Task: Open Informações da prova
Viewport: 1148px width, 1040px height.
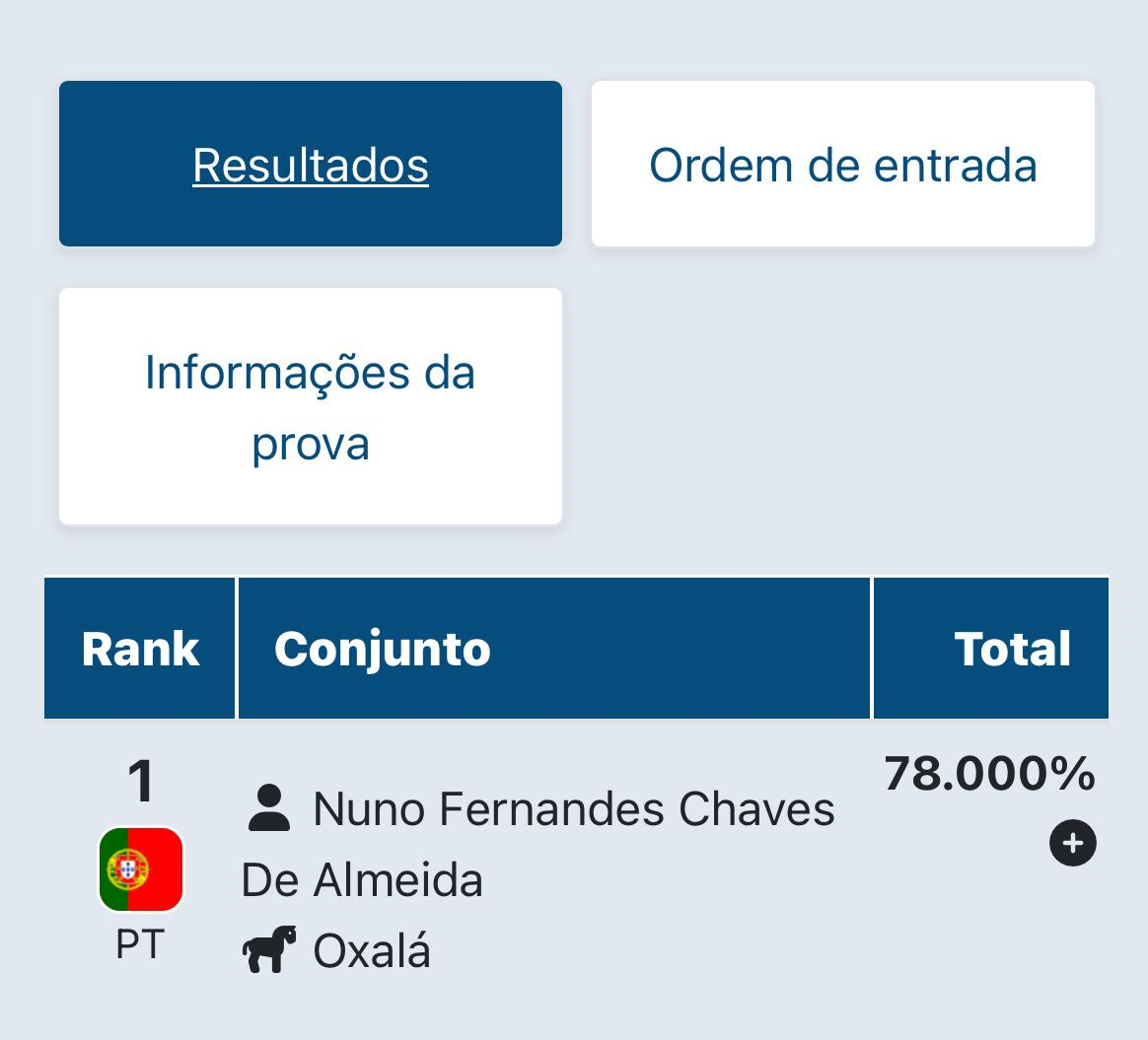Action: [310, 406]
